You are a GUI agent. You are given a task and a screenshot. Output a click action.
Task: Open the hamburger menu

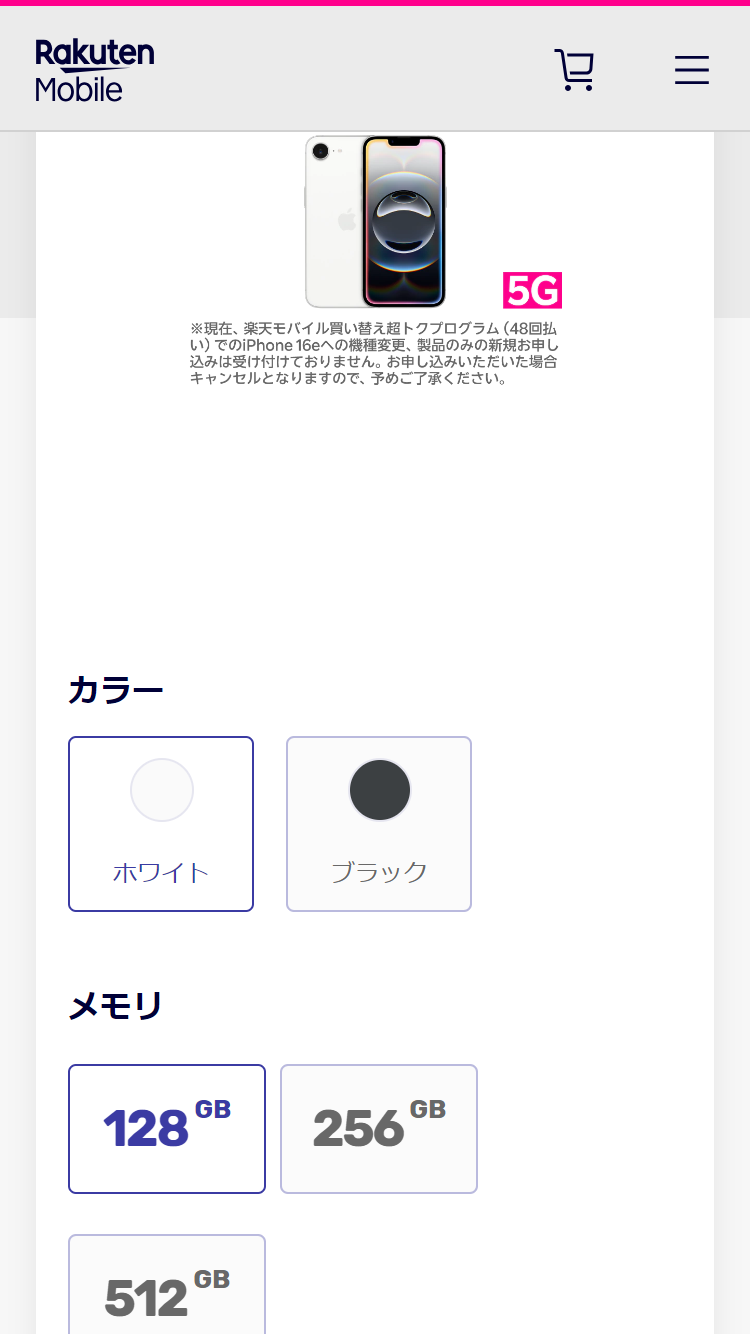[691, 70]
